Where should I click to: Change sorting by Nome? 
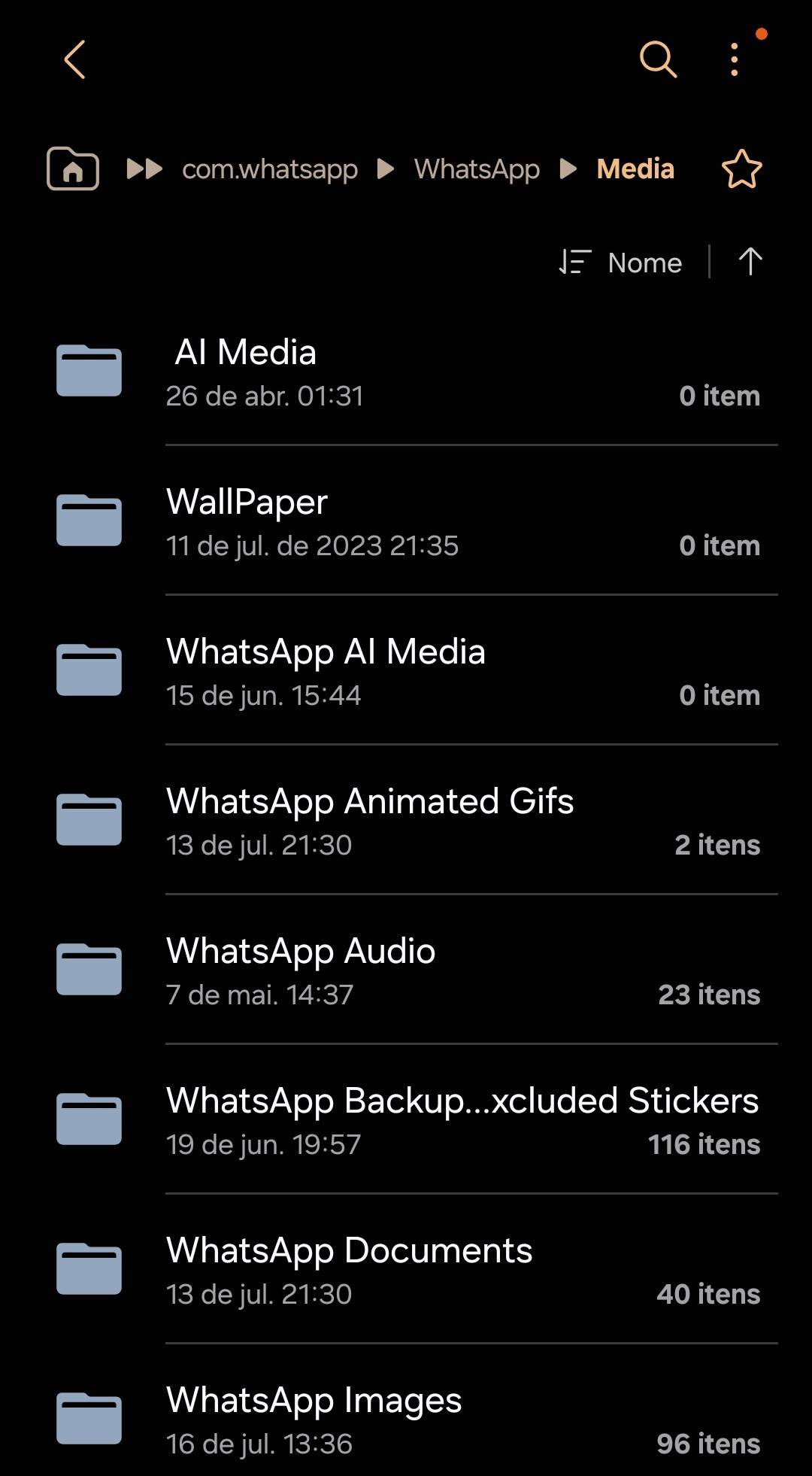point(621,263)
